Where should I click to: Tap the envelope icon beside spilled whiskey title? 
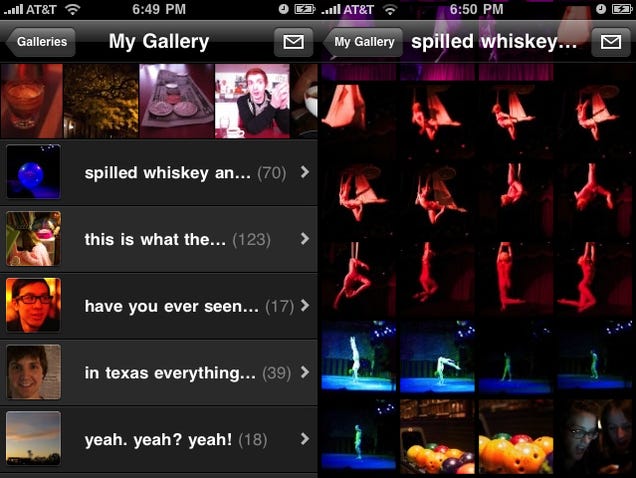(x=610, y=42)
